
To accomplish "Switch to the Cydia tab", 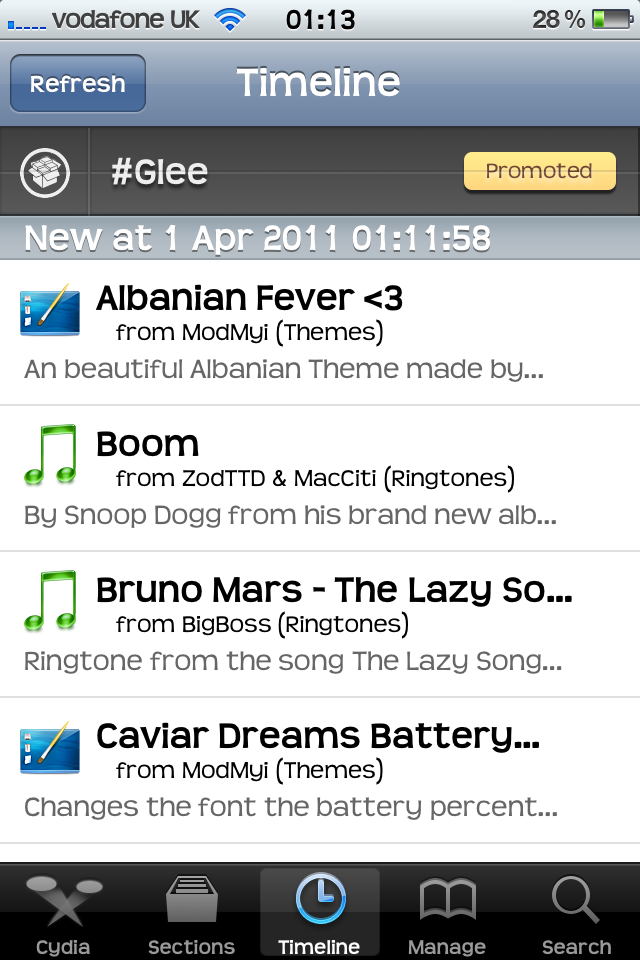I will [x=63, y=914].
